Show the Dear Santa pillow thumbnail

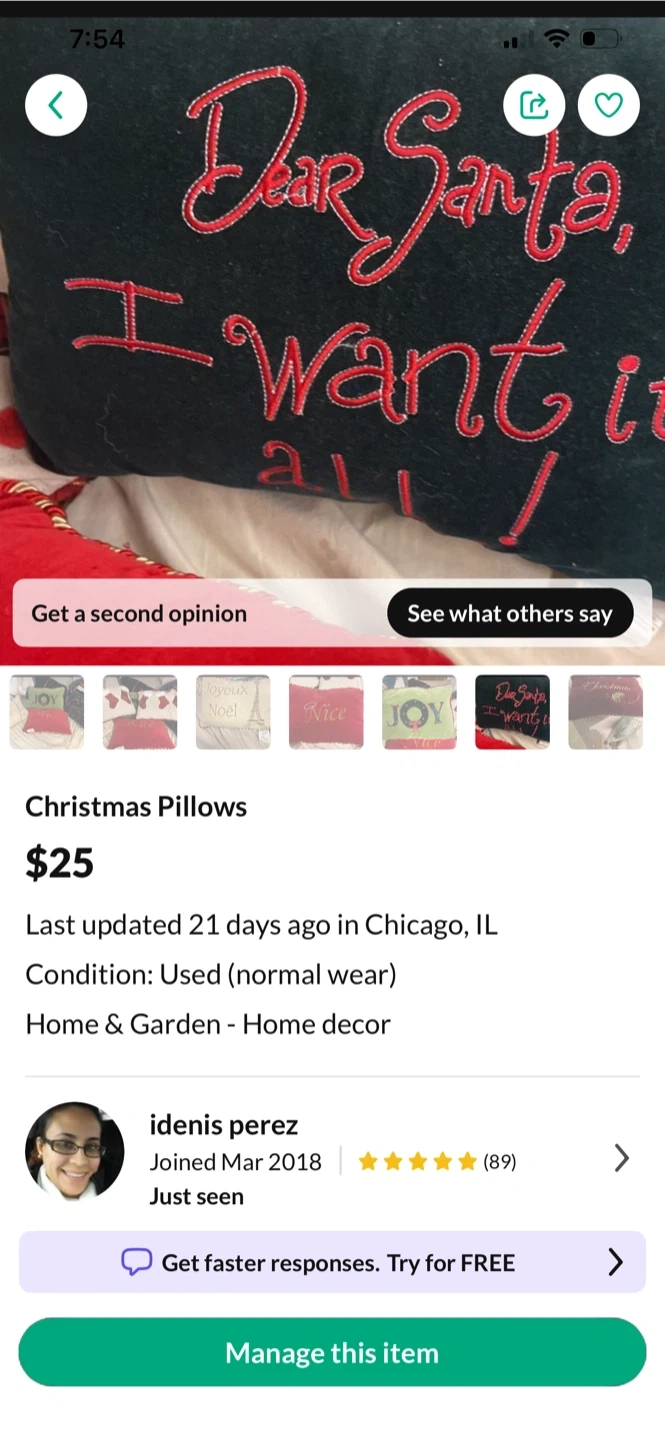(512, 712)
